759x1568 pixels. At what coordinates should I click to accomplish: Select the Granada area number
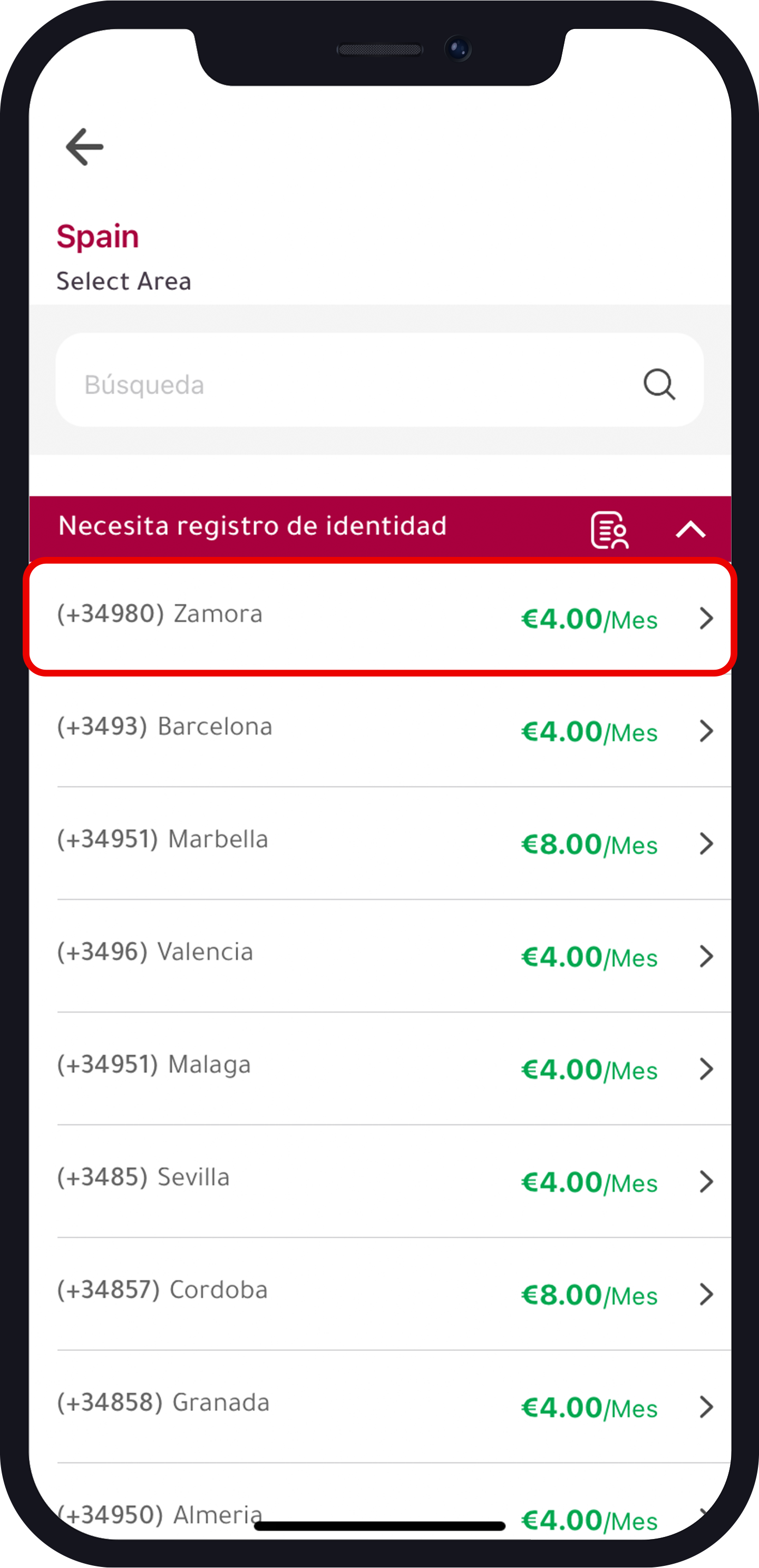tap(380, 1406)
